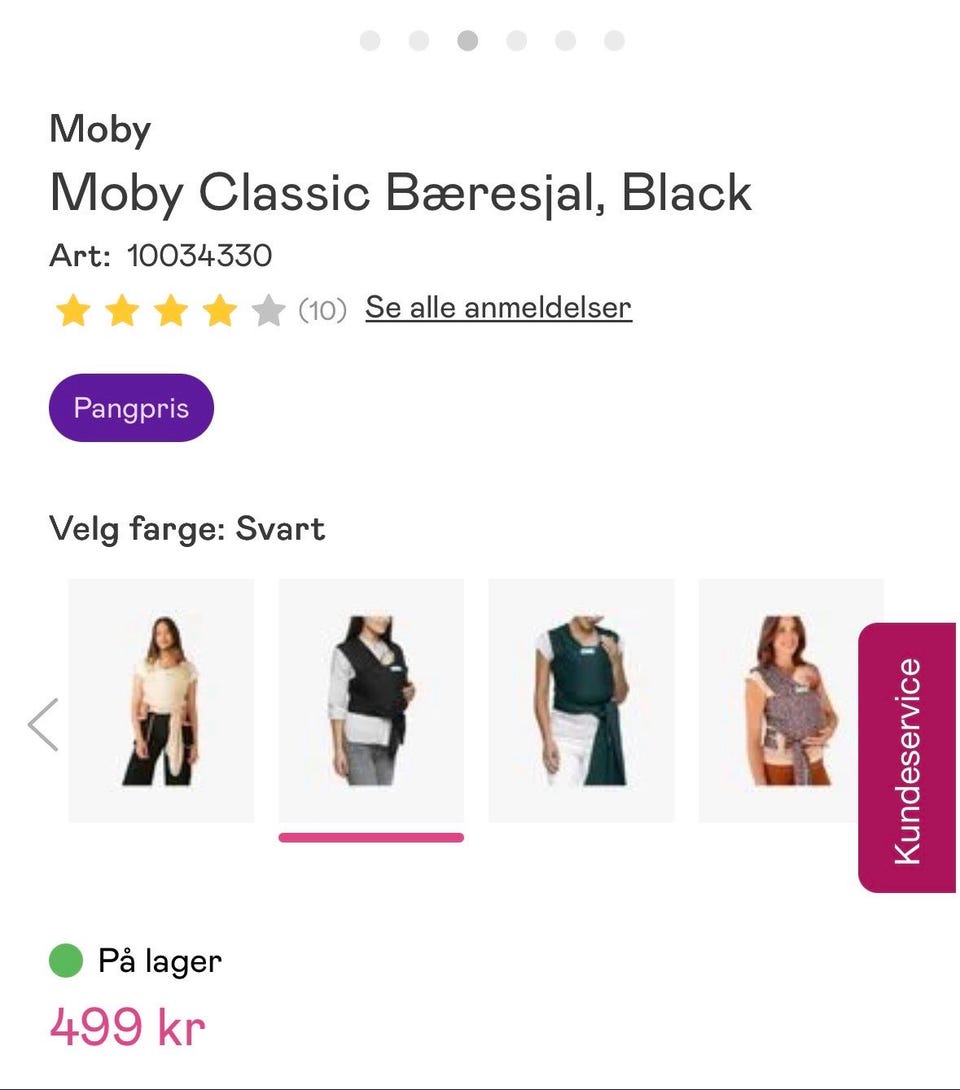Click the first star of the rating
The image size is (960, 1090).
pyautogui.click(x=72, y=310)
